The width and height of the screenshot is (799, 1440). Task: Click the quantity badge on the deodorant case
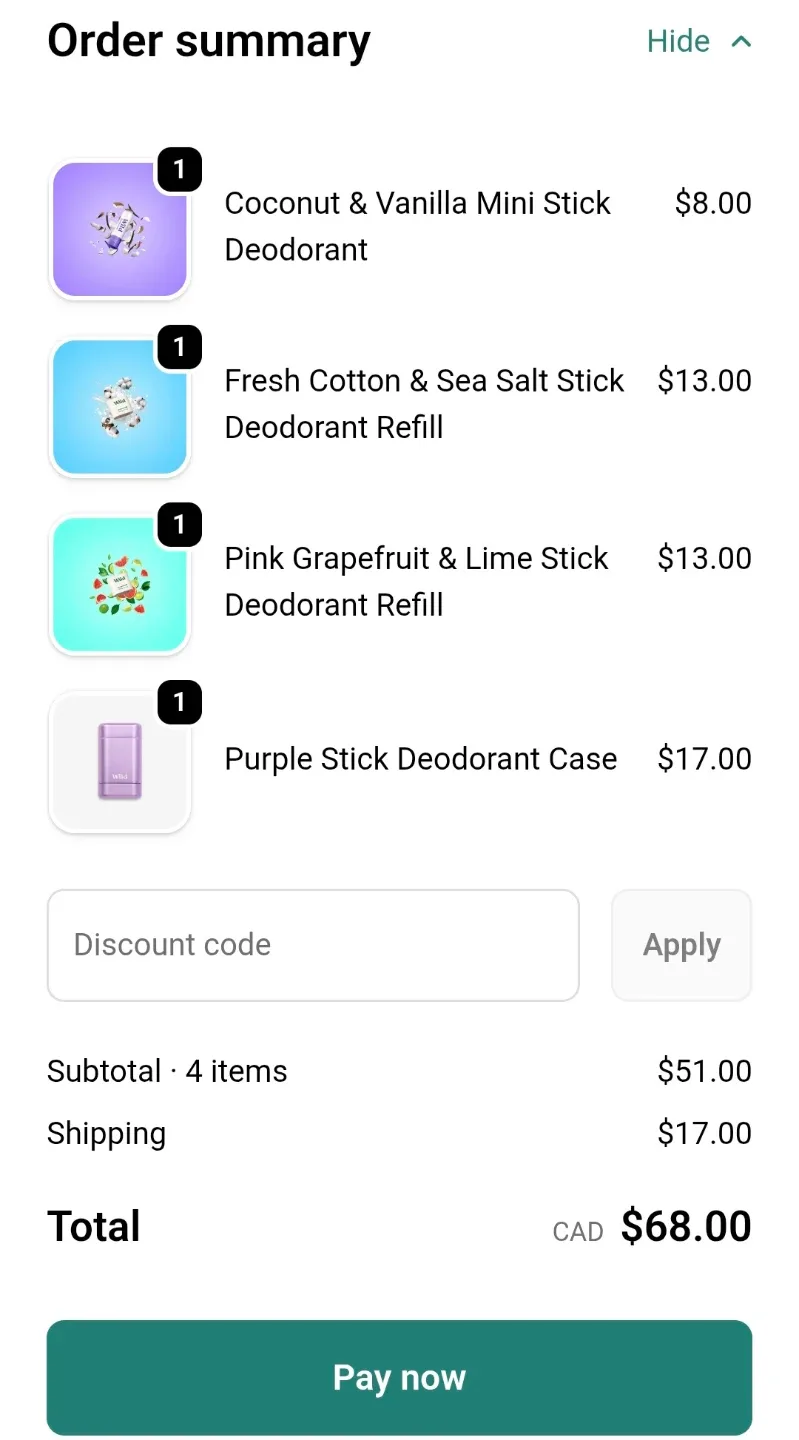[179, 703]
